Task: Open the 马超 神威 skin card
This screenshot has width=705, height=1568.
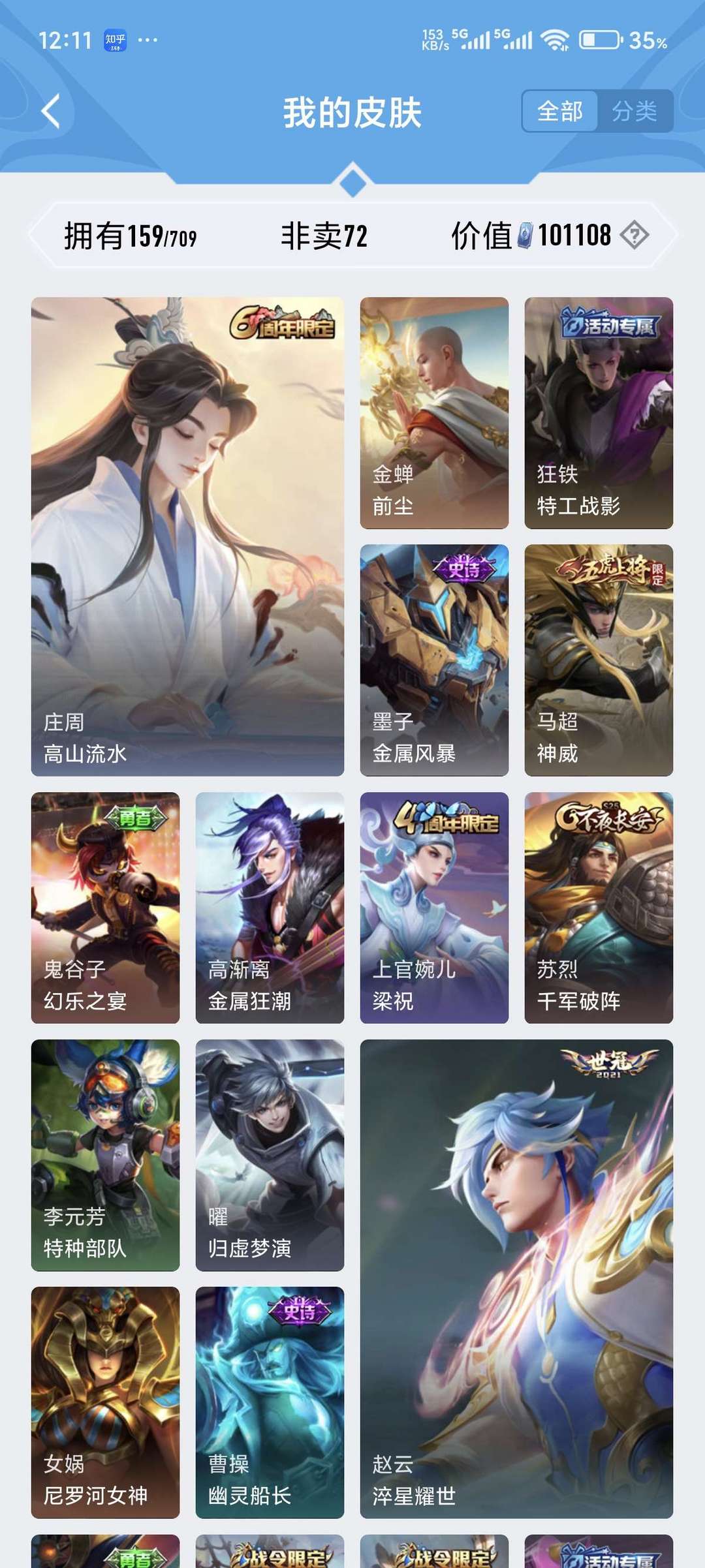Action: tap(599, 660)
